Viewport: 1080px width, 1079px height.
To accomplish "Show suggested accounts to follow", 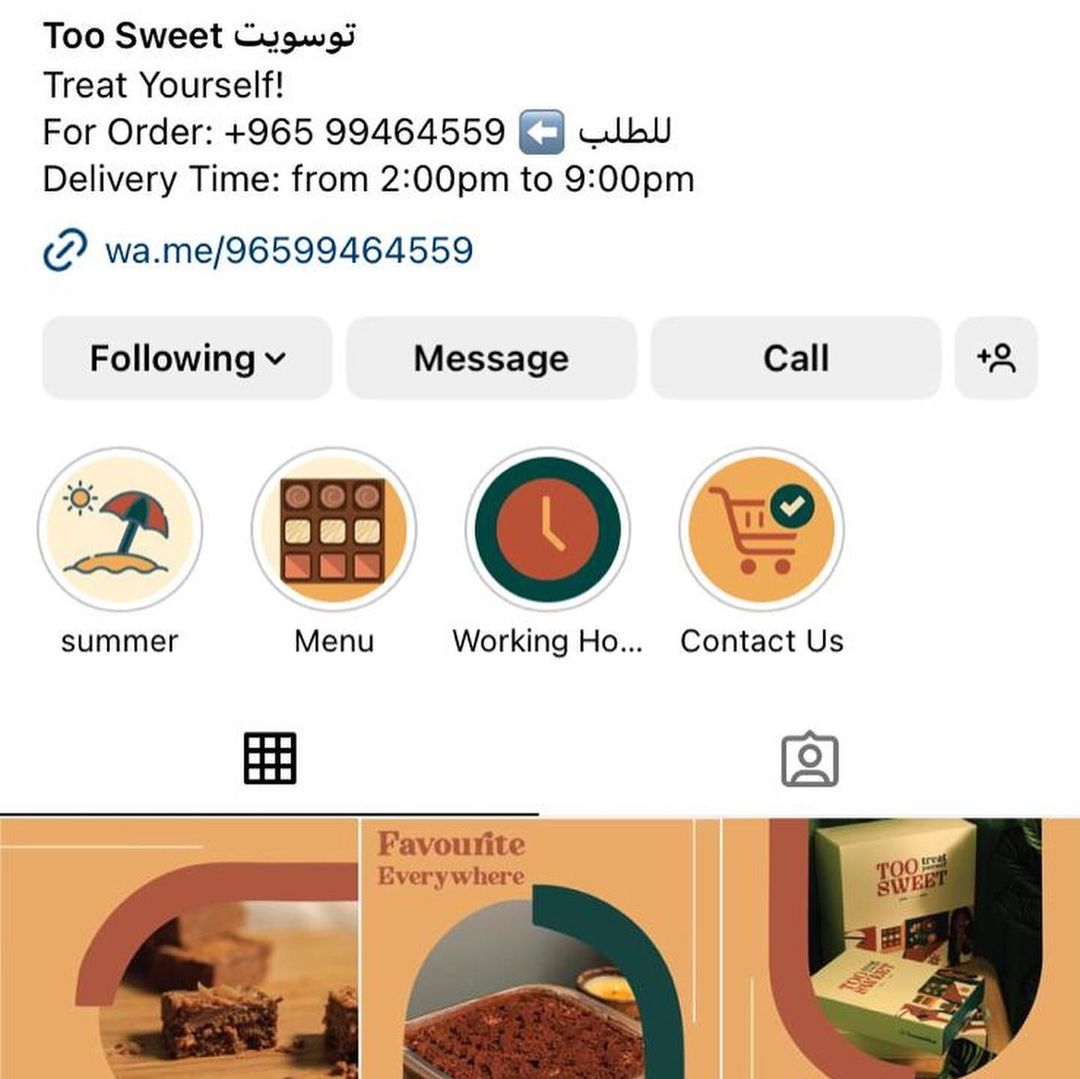I will [x=996, y=358].
